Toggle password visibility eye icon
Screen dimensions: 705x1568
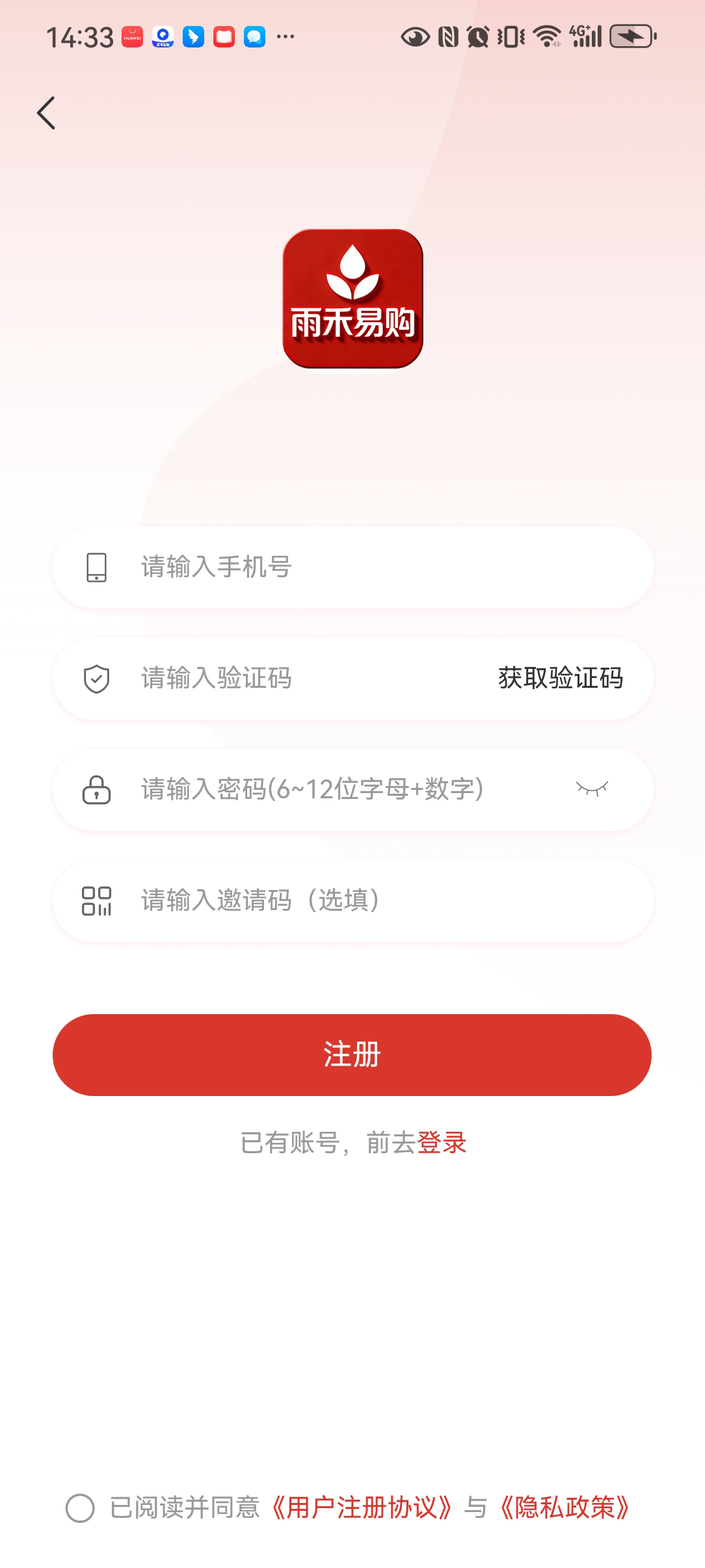click(x=592, y=789)
